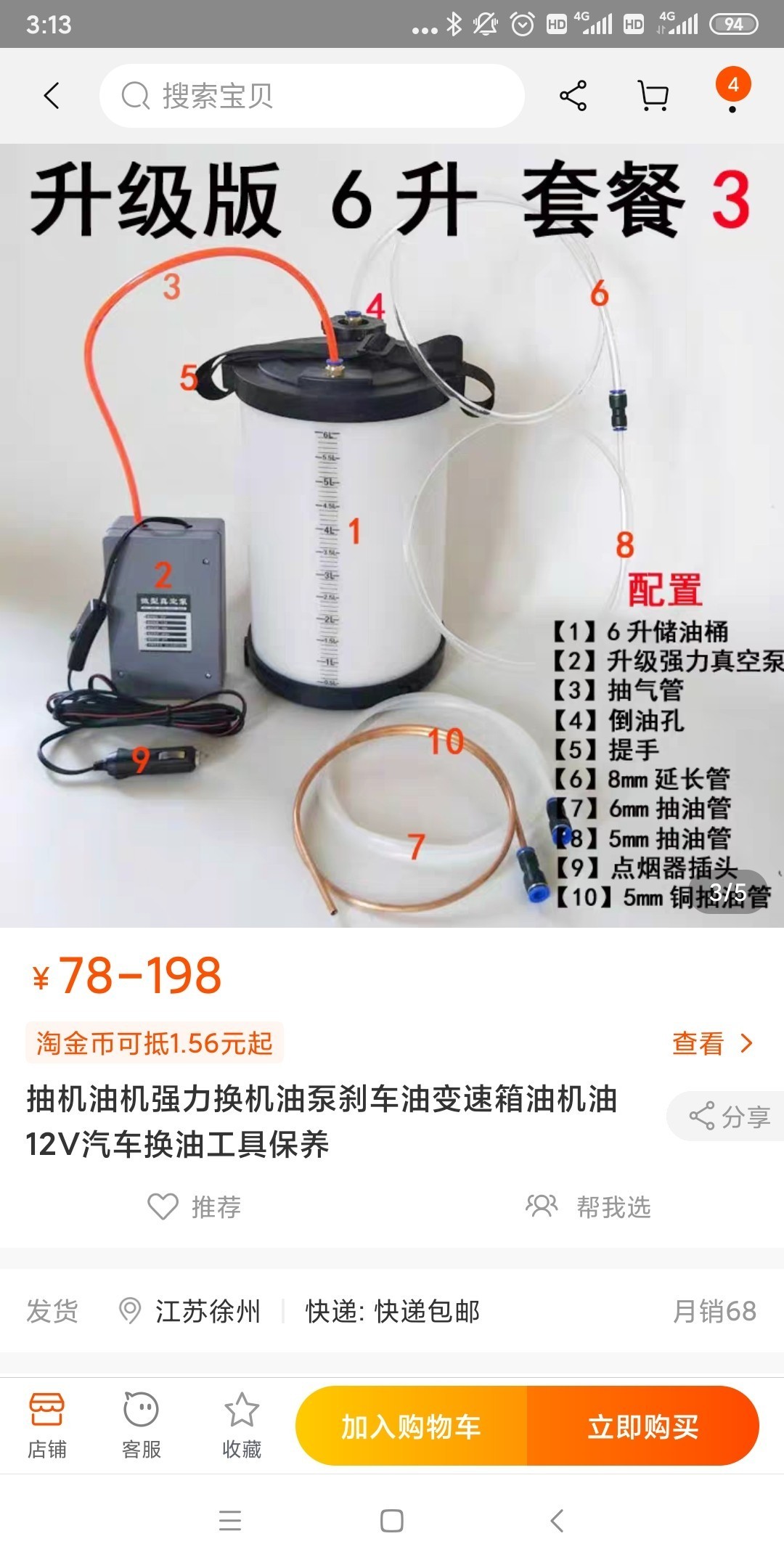Go back using the top-left arrow
The width and height of the screenshot is (784, 1568).
51,96
